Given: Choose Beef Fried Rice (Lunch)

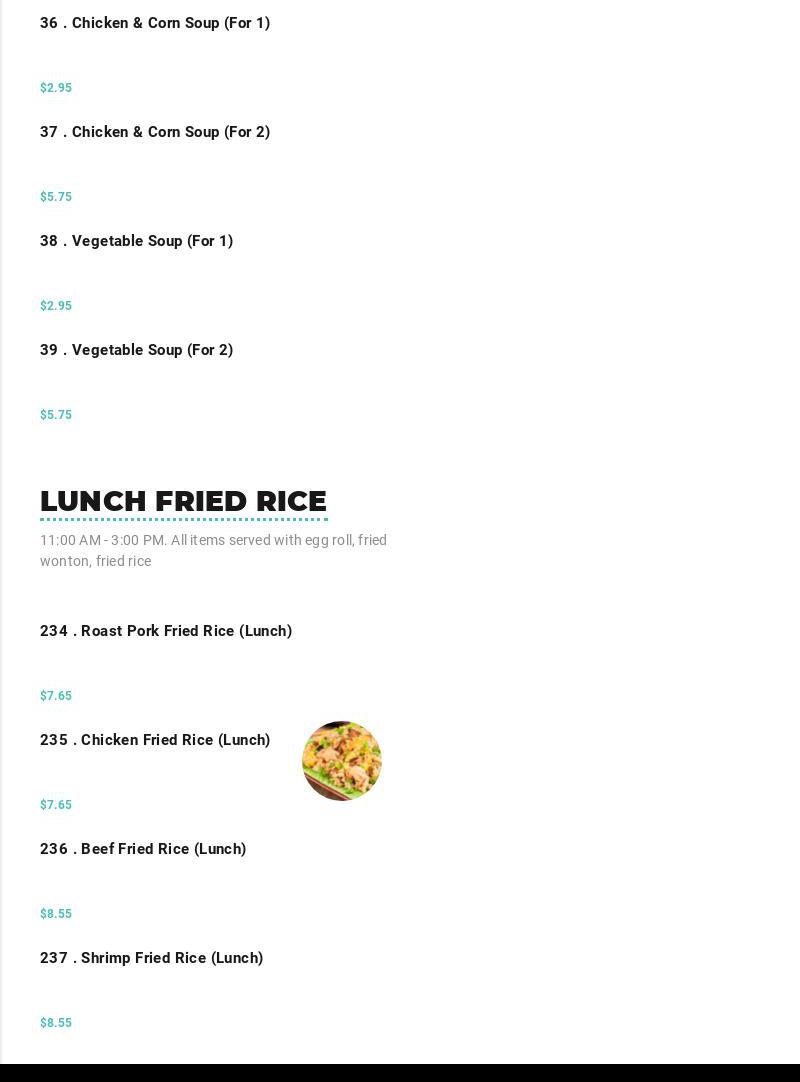Looking at the screenshot, I should point(143,849).
